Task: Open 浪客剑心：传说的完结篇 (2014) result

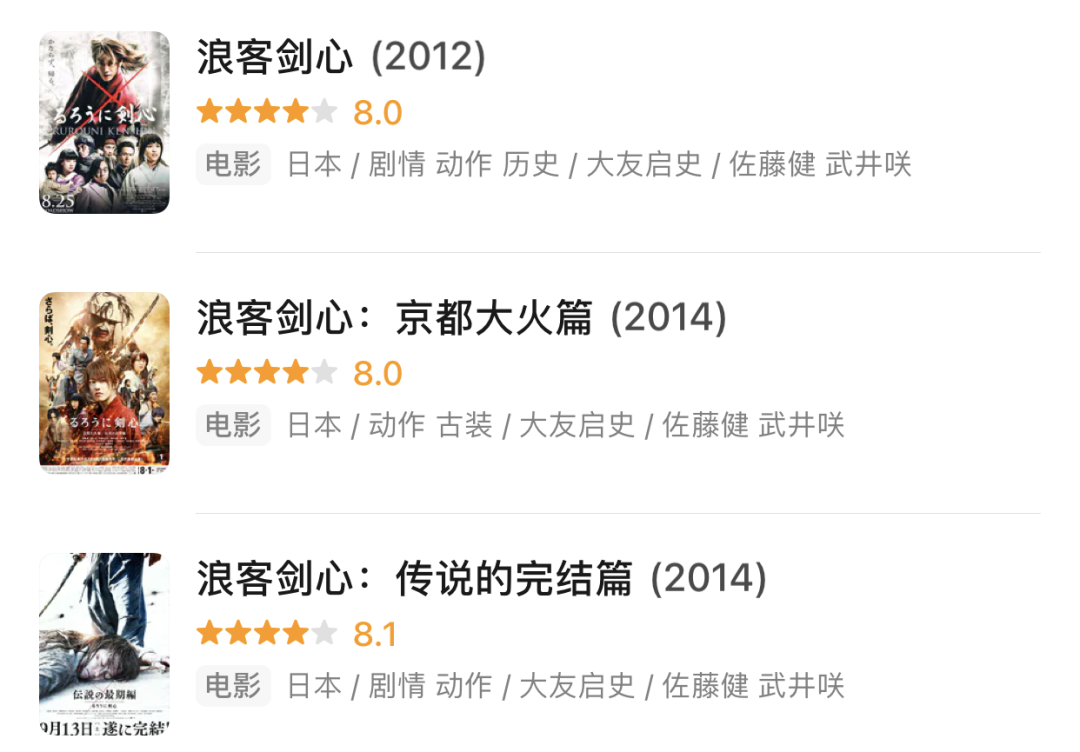Action: tap(480, 579)
